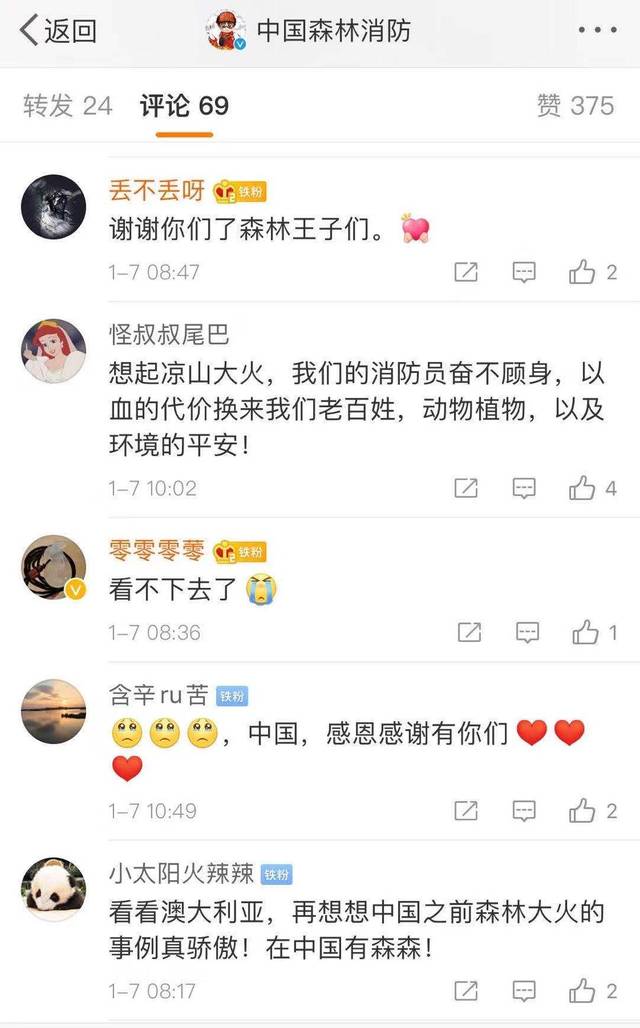Select the 评论 69 tab
The width and height of the screenshot is (640, 1028).
point(185,105)
